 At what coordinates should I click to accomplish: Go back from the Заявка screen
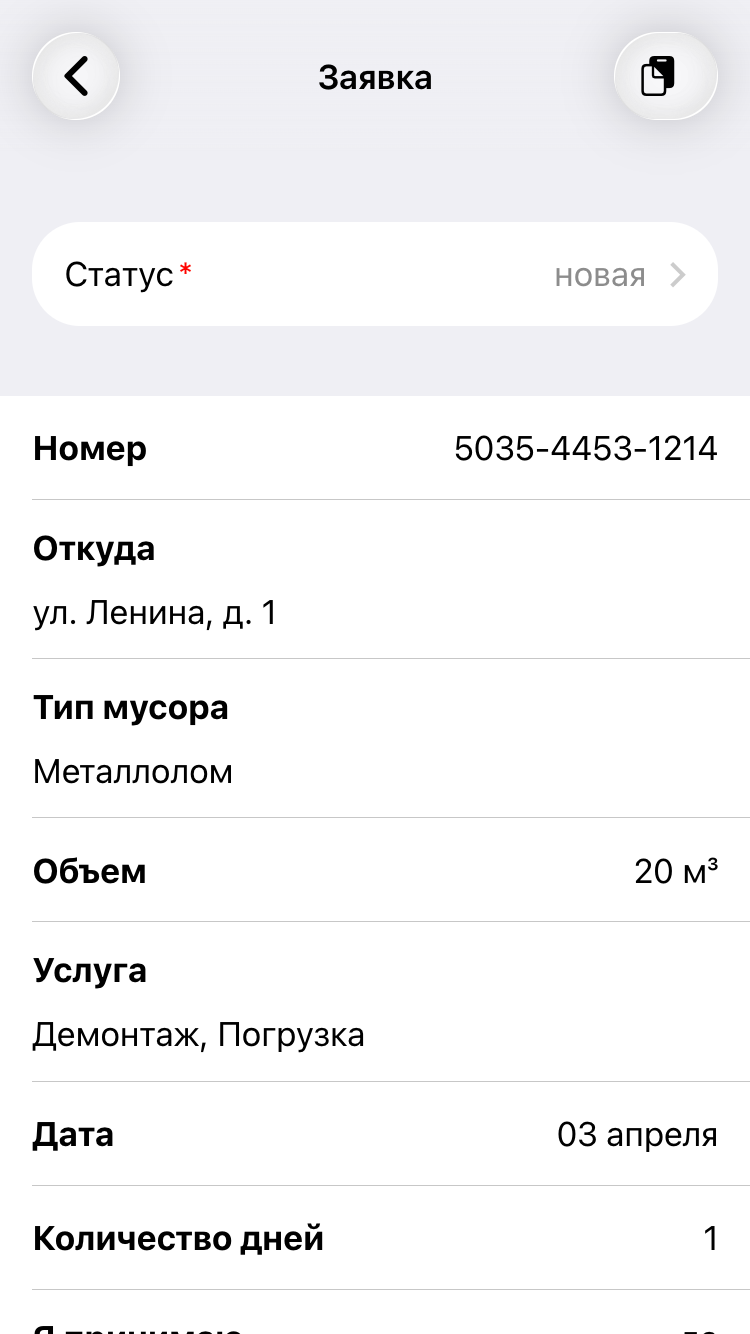coord(76,76)
